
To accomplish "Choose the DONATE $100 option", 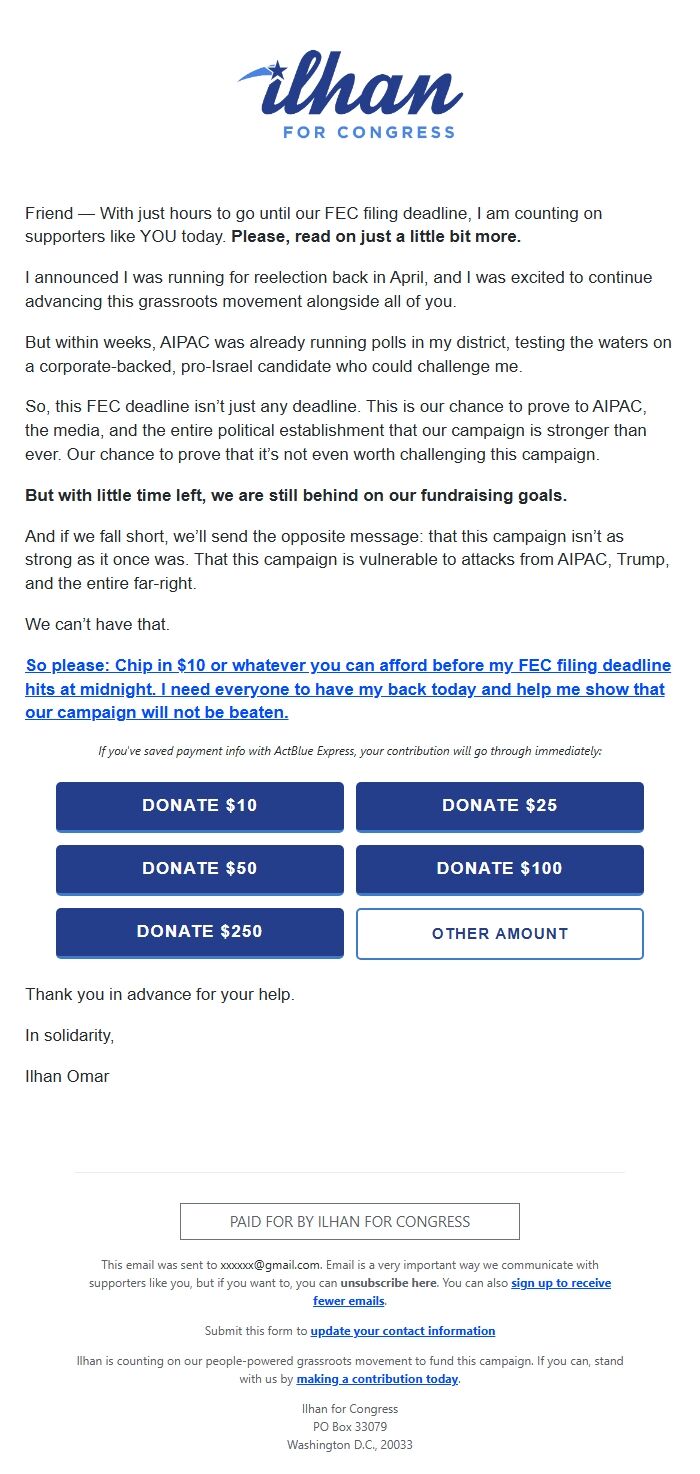I will (499, 868).
